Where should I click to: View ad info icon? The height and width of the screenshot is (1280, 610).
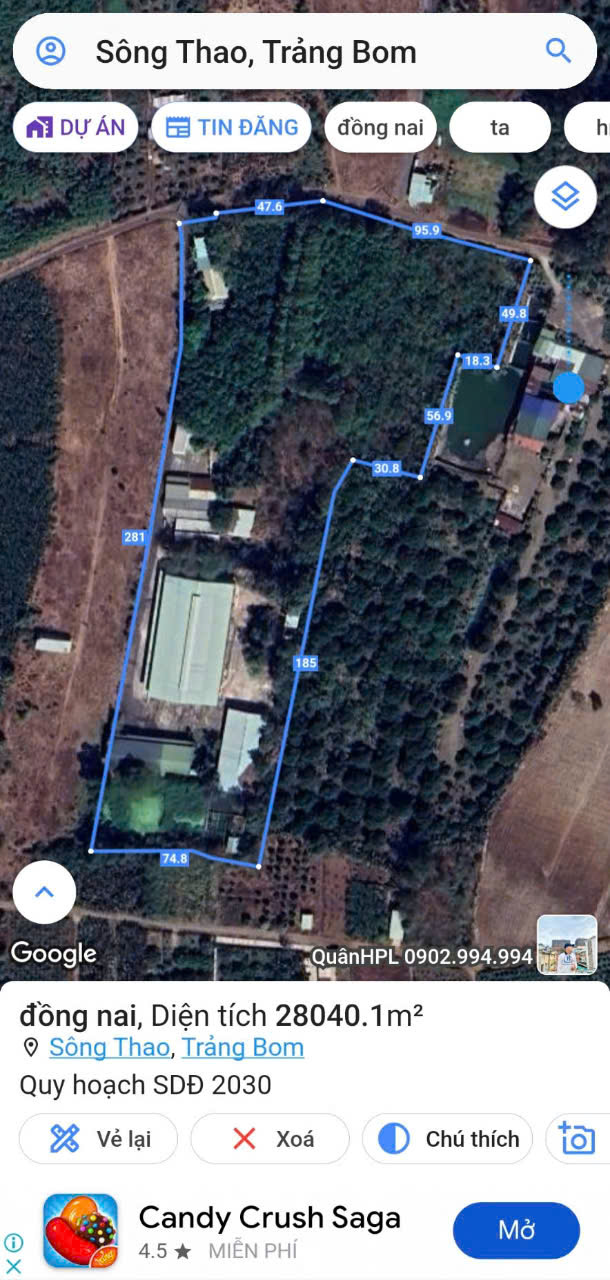click(x=13, y=1243)
